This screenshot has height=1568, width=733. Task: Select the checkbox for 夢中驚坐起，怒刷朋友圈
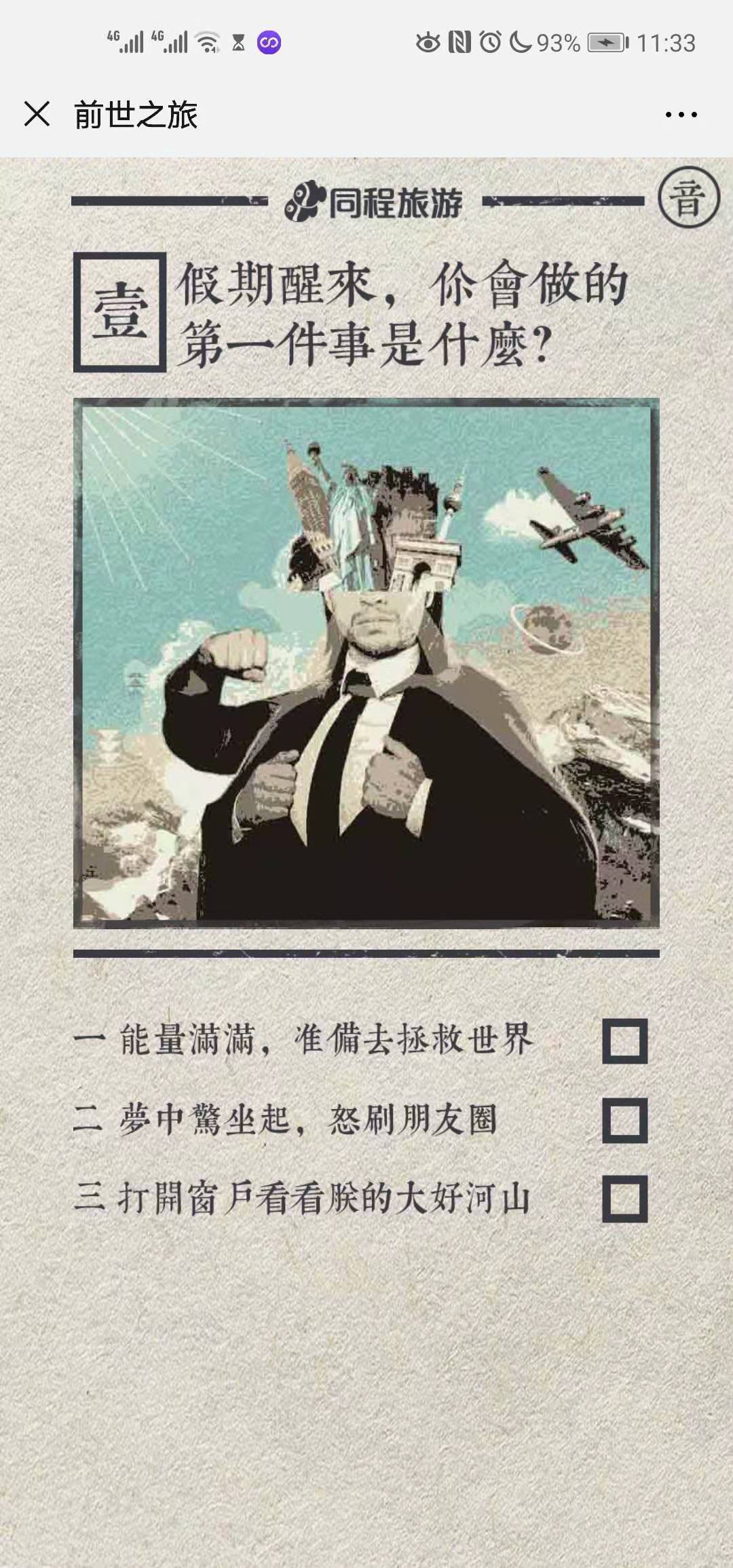[x=624, y=1120]
